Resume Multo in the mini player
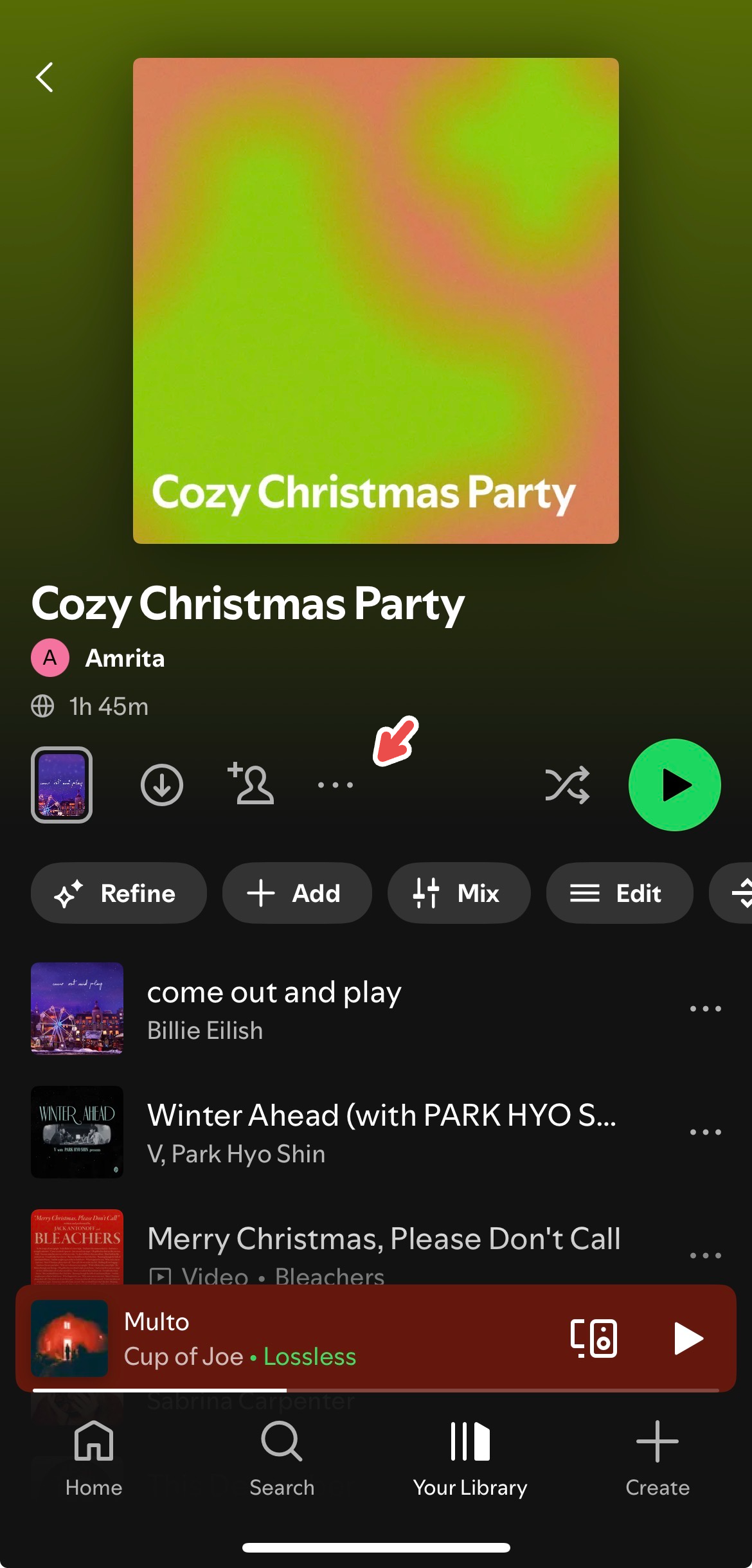The width and height of the screenshot is (752, 1568). pos(688,1338)
